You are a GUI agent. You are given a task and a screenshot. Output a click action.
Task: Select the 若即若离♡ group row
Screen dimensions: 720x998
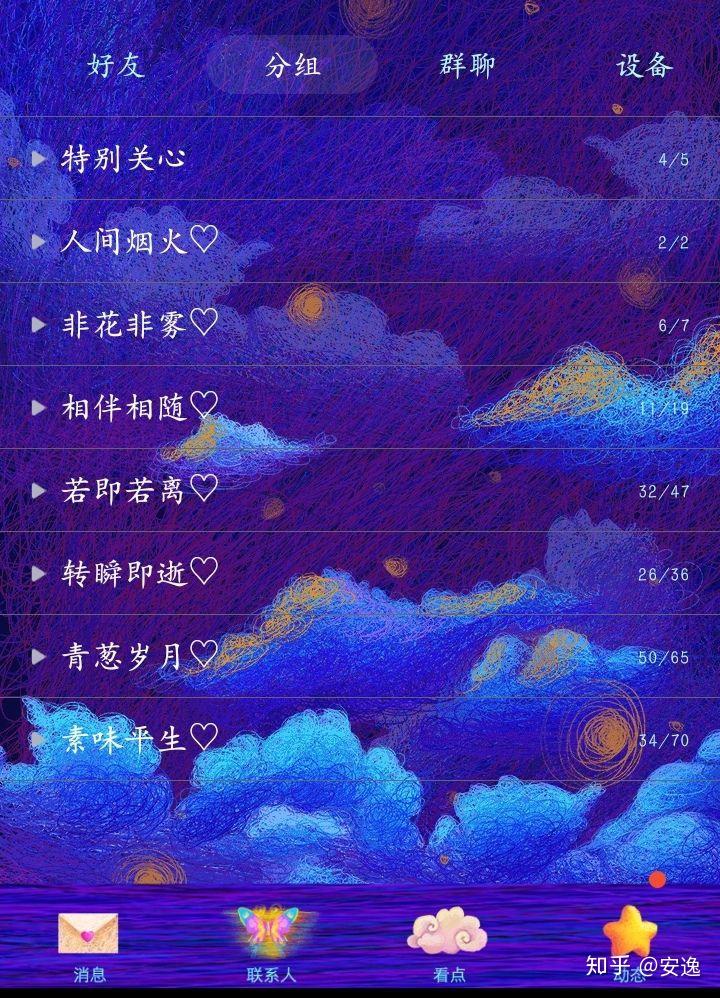coord(135,490)
